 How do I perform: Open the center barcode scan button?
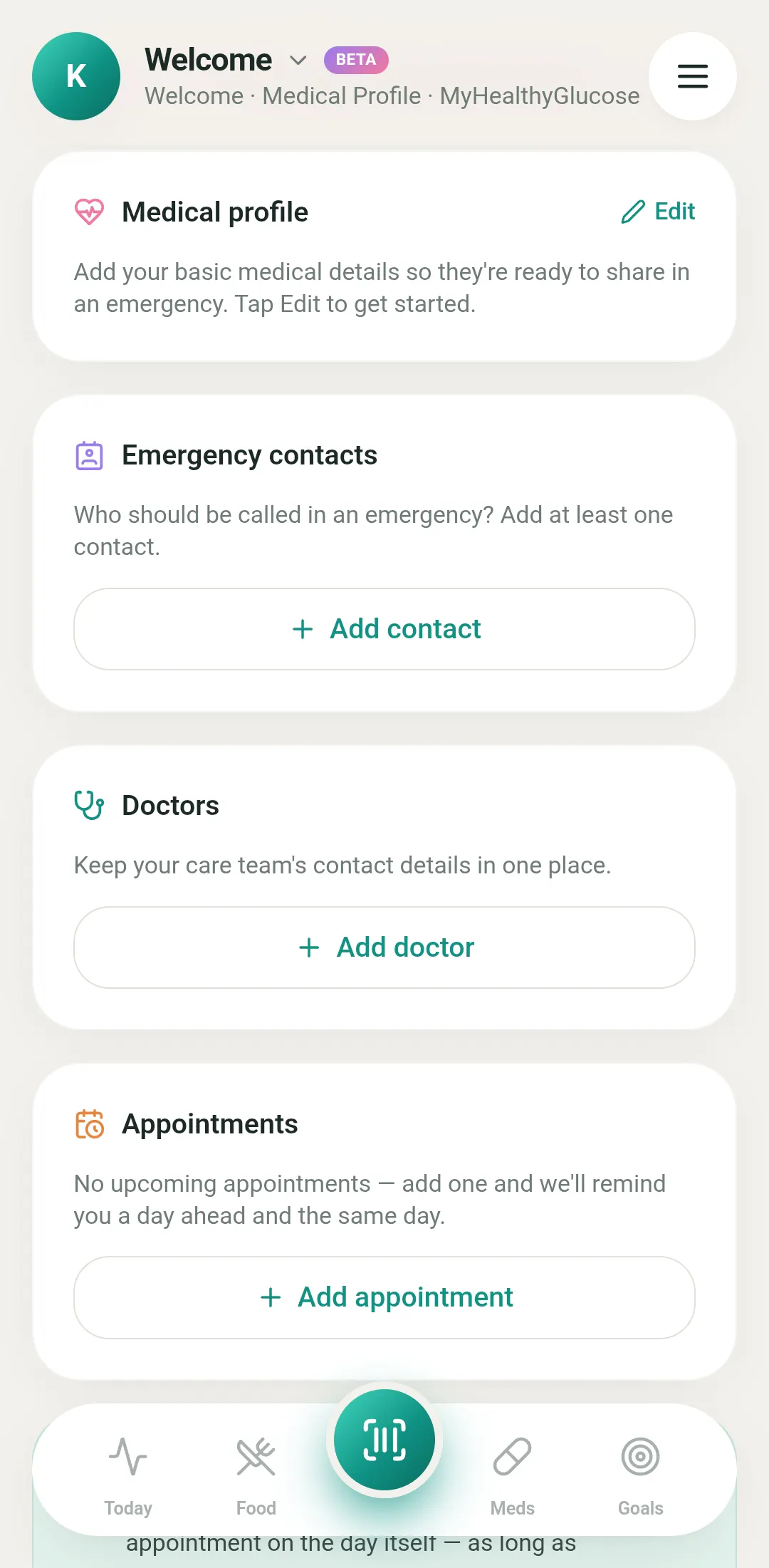coord(384,1440)
